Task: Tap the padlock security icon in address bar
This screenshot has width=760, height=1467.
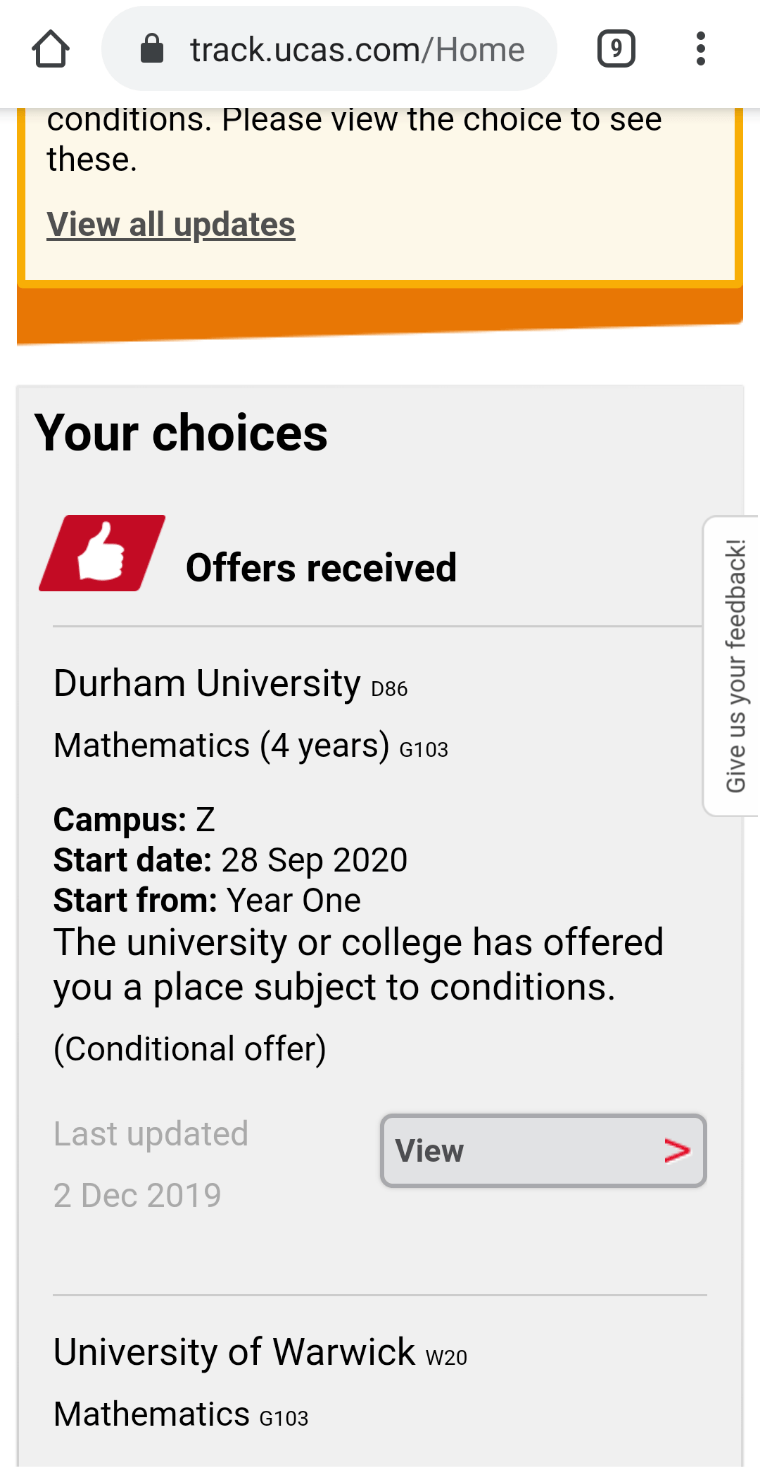Action: 152,47
